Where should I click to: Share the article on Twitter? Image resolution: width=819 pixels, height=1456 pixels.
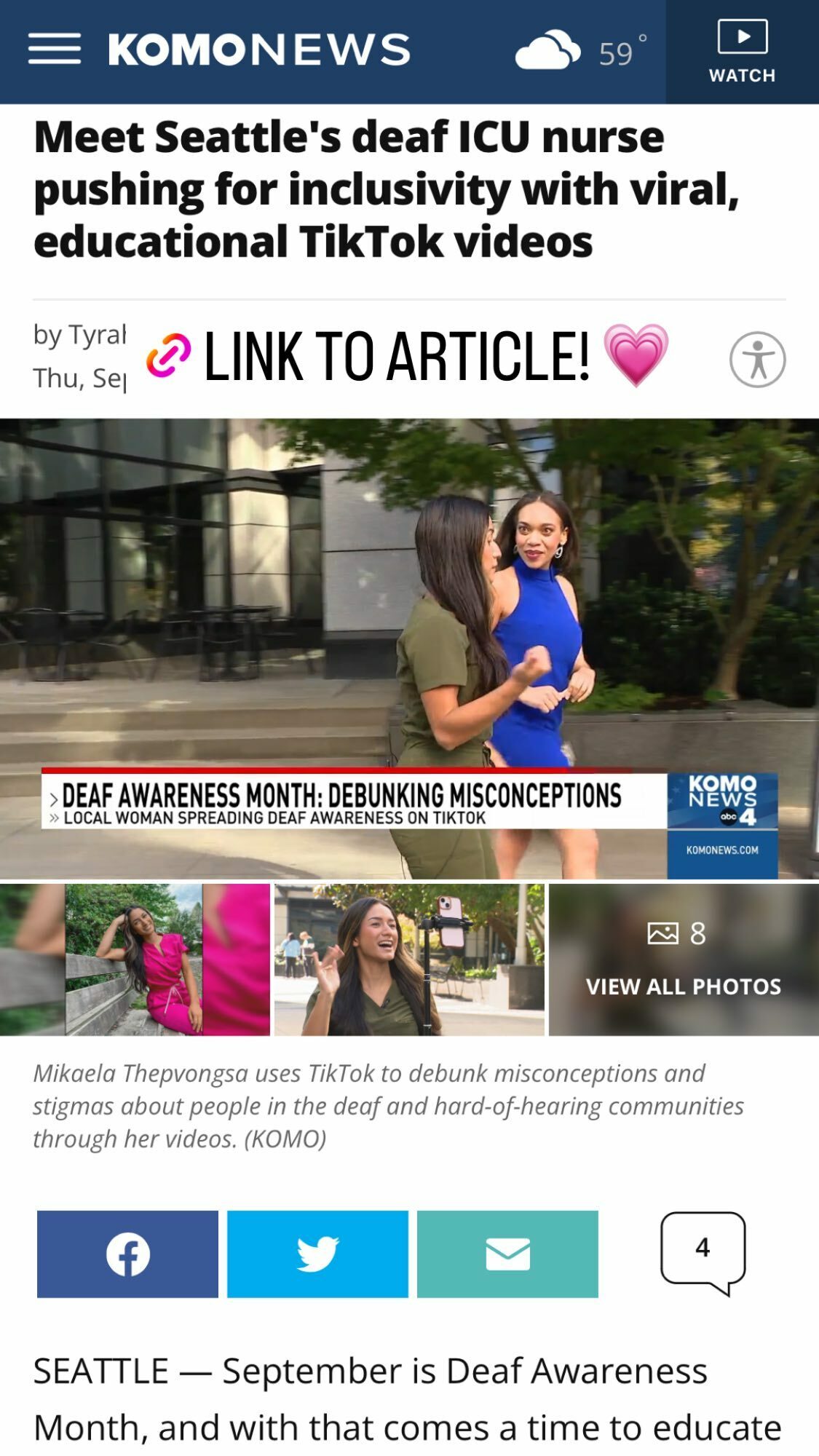(317, 1254)
